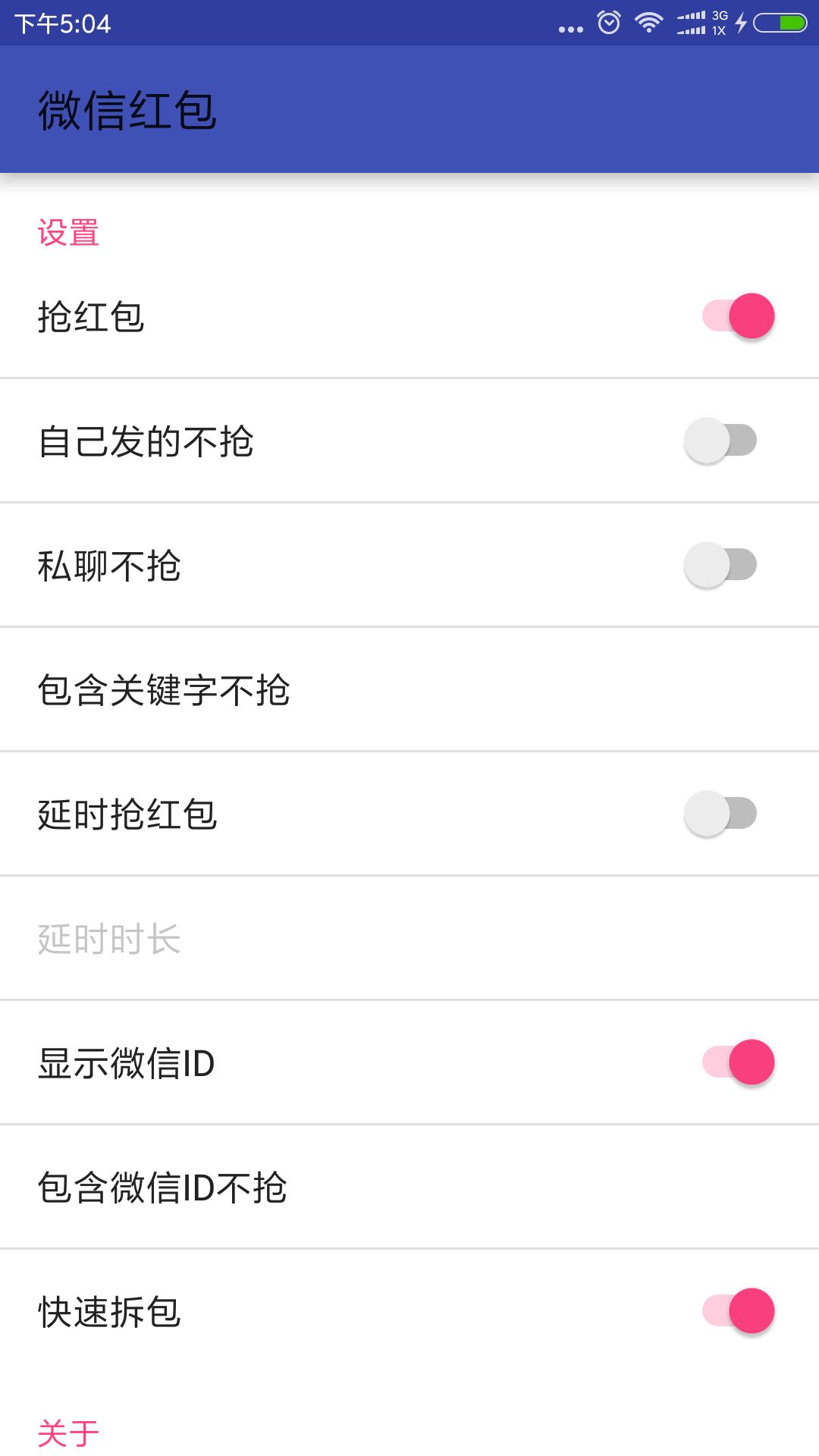
Task: Open the 包含微信ID不抢 setting
Action: pyautogui.click(x=409, y=1186)
